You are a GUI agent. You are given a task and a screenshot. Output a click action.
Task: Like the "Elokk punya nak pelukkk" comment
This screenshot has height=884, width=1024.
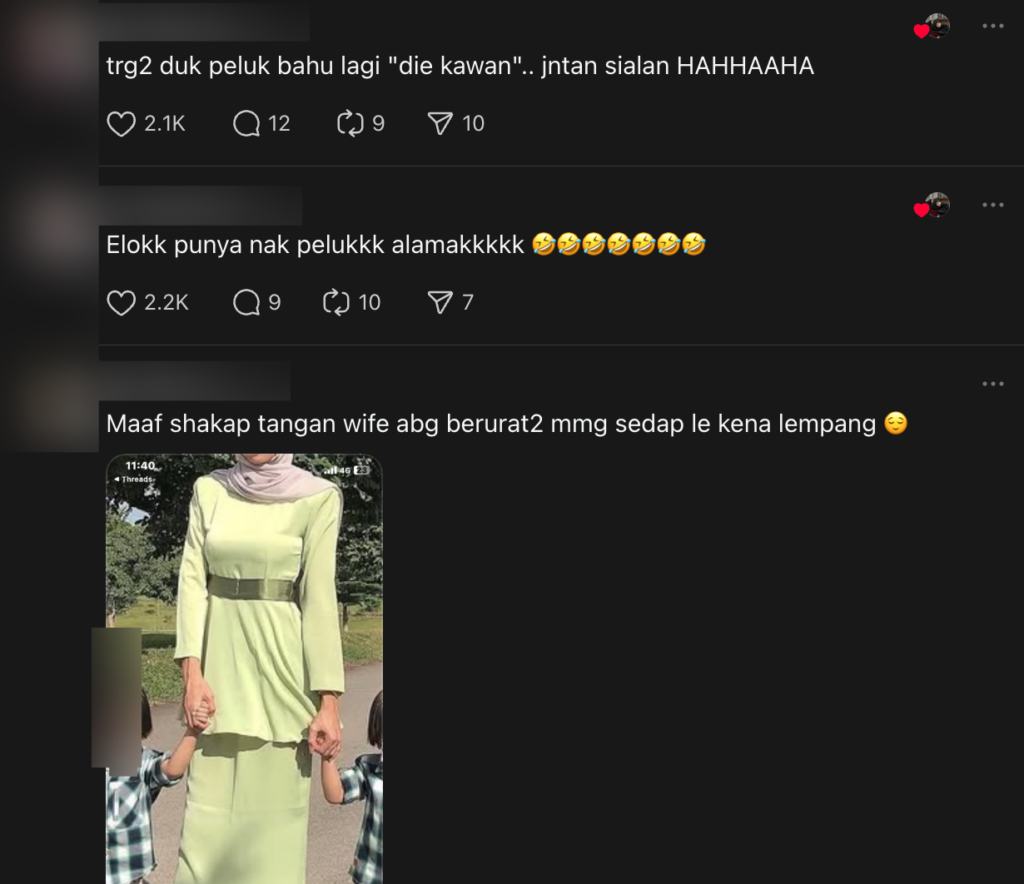121,302
